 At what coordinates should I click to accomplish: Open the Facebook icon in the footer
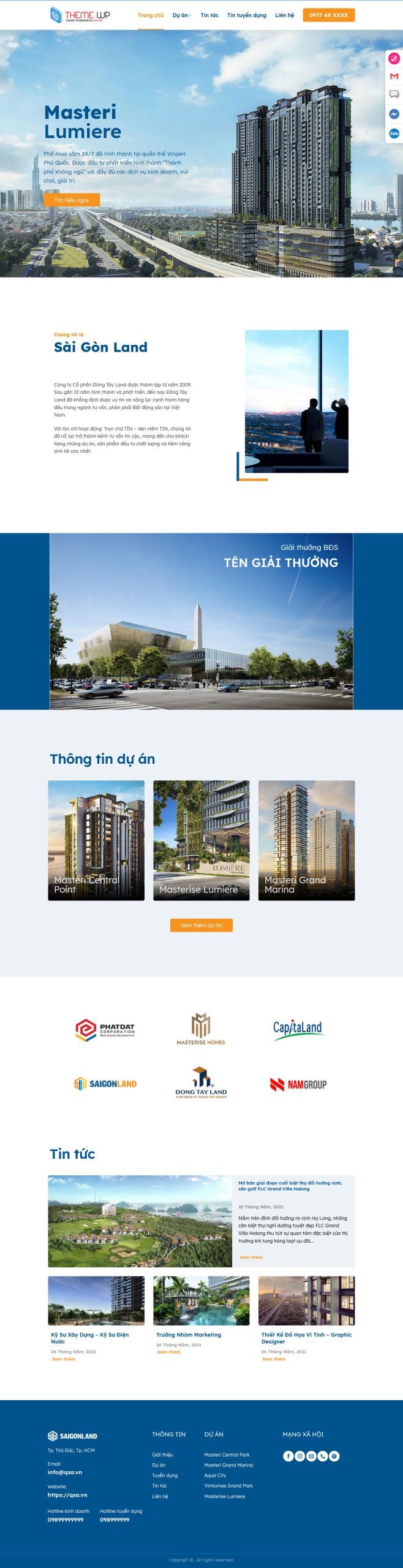[288, 1456]
